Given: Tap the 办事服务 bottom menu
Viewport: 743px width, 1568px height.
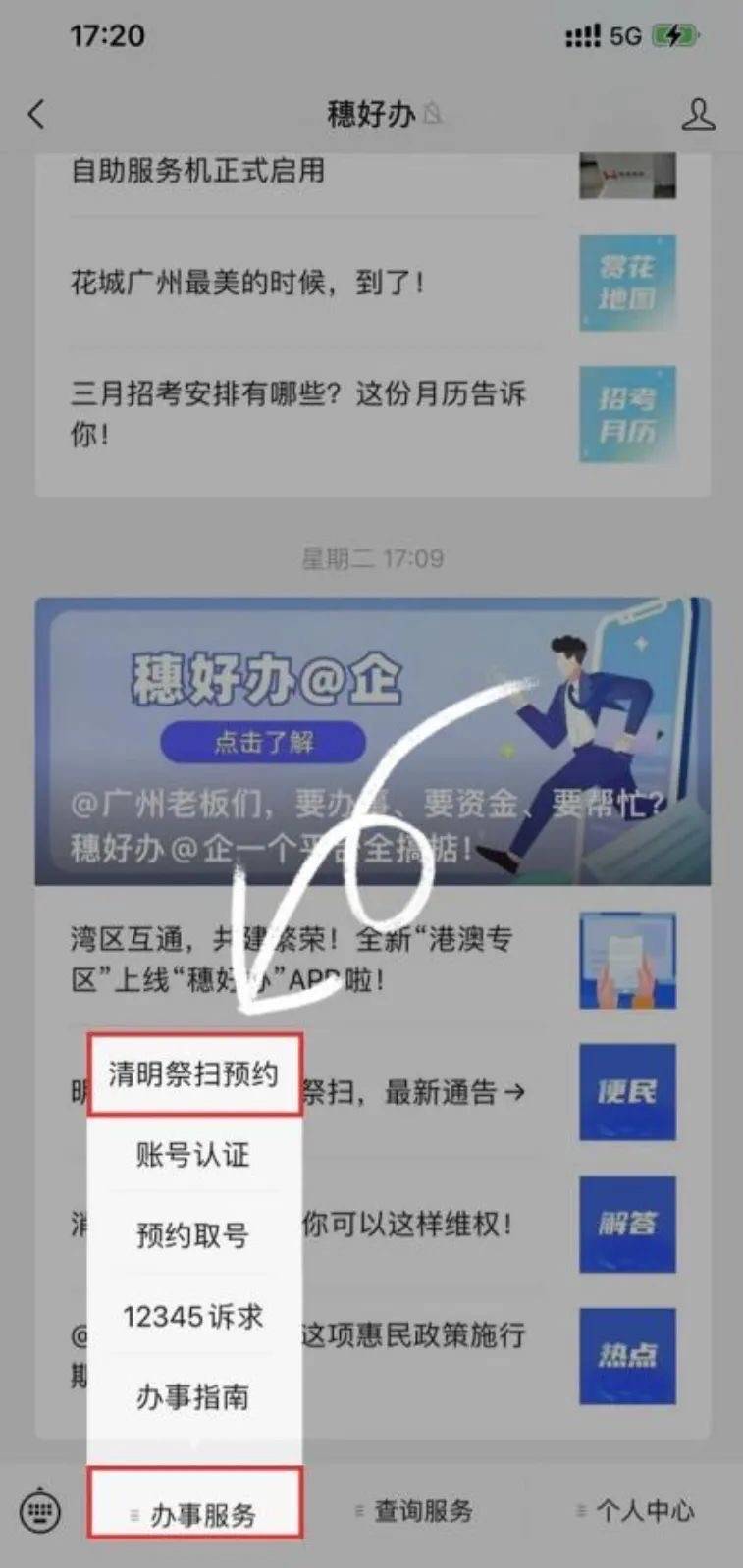Looking at the screenshot, I should pos(195,1514).
